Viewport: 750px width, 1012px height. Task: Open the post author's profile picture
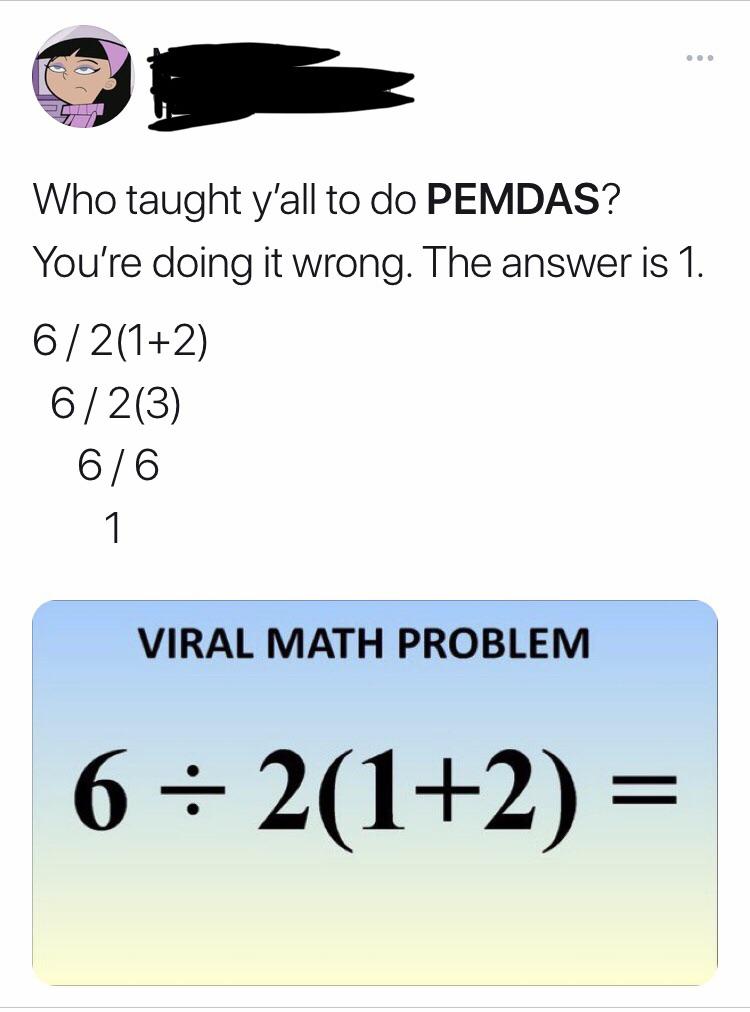click(83, 77)
